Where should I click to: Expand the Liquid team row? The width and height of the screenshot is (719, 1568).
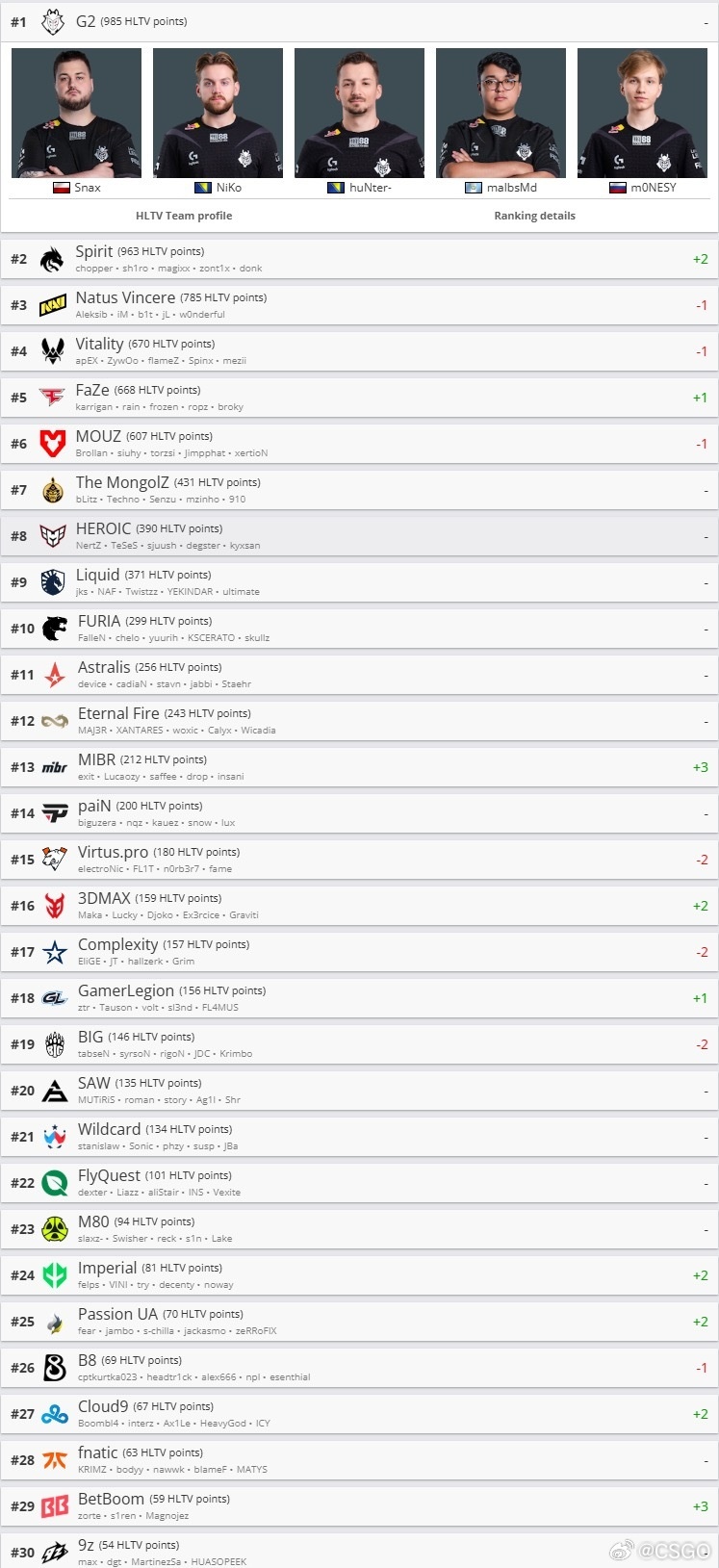point(359,582)
